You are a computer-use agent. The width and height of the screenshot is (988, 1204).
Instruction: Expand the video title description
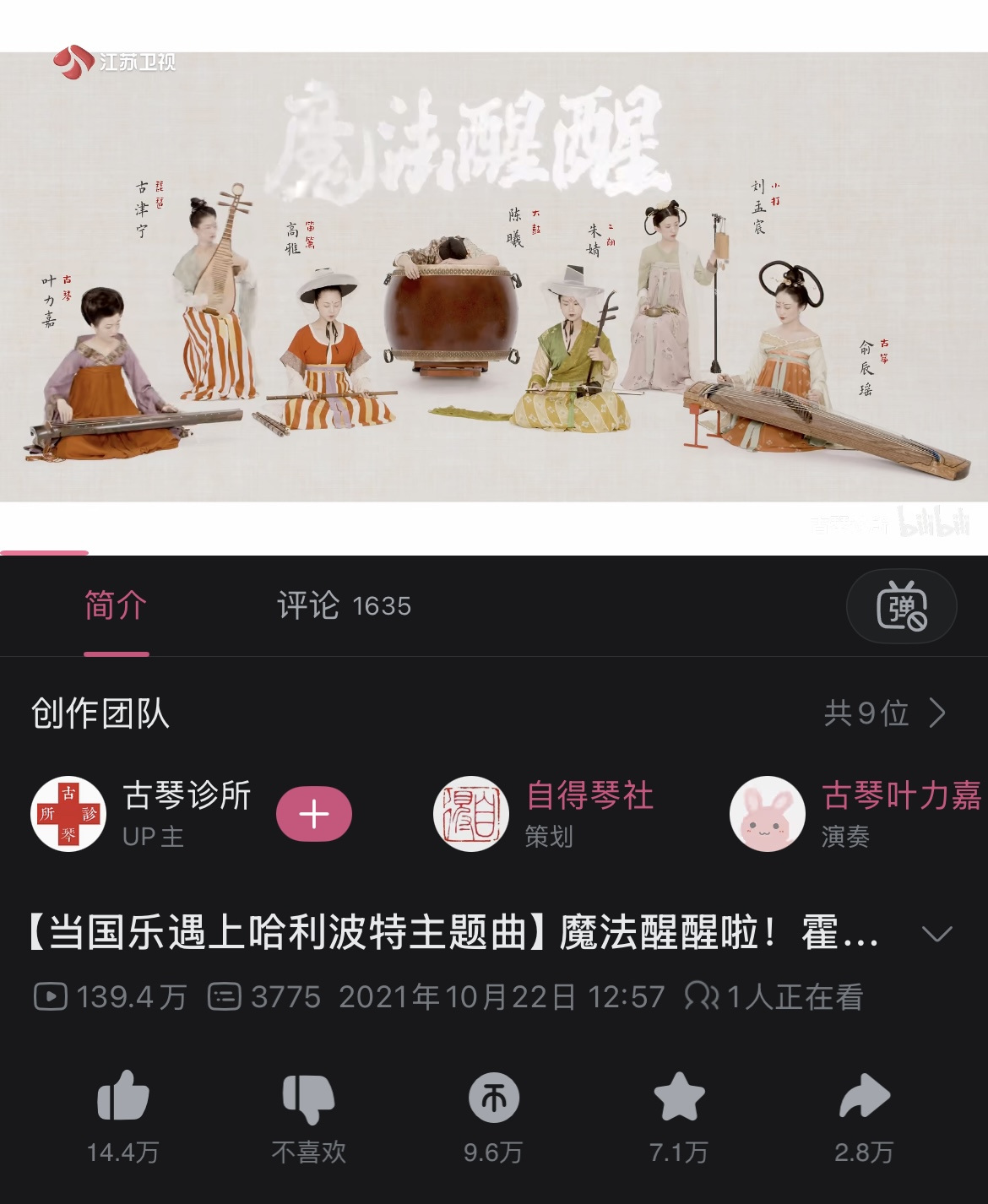tap(936, 934)
